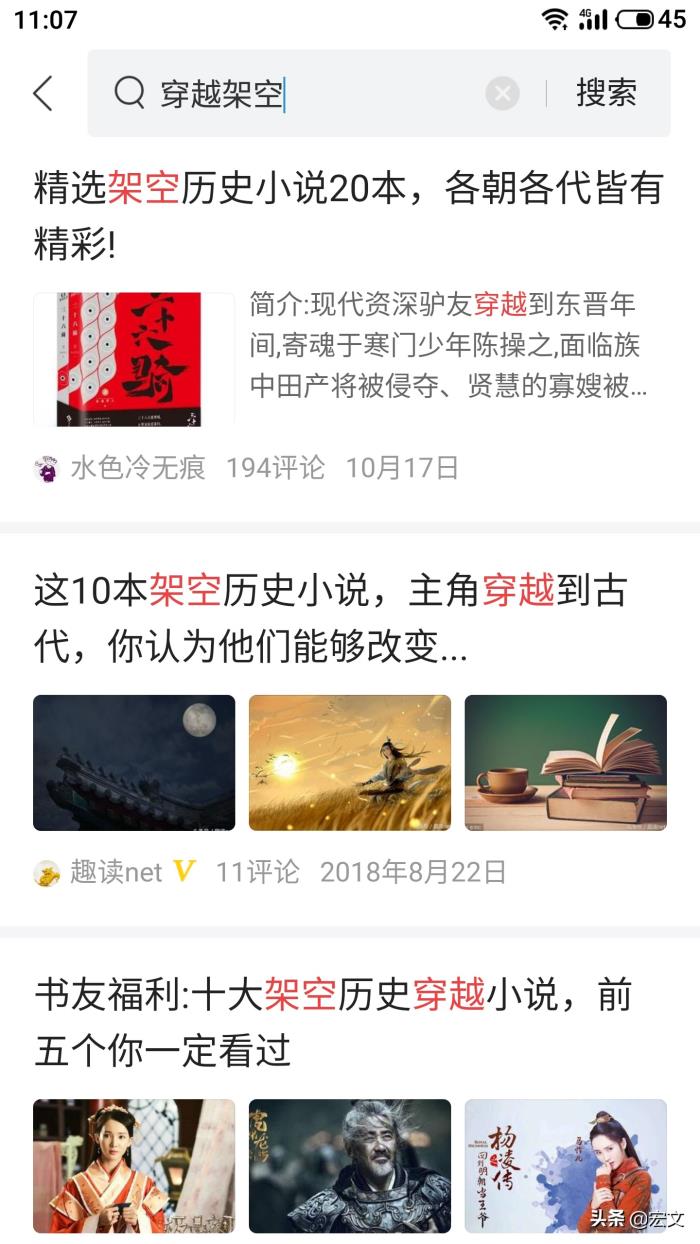View author 趣读net
The width and height of the screenshot is (700, 1244).
(115, 872)
